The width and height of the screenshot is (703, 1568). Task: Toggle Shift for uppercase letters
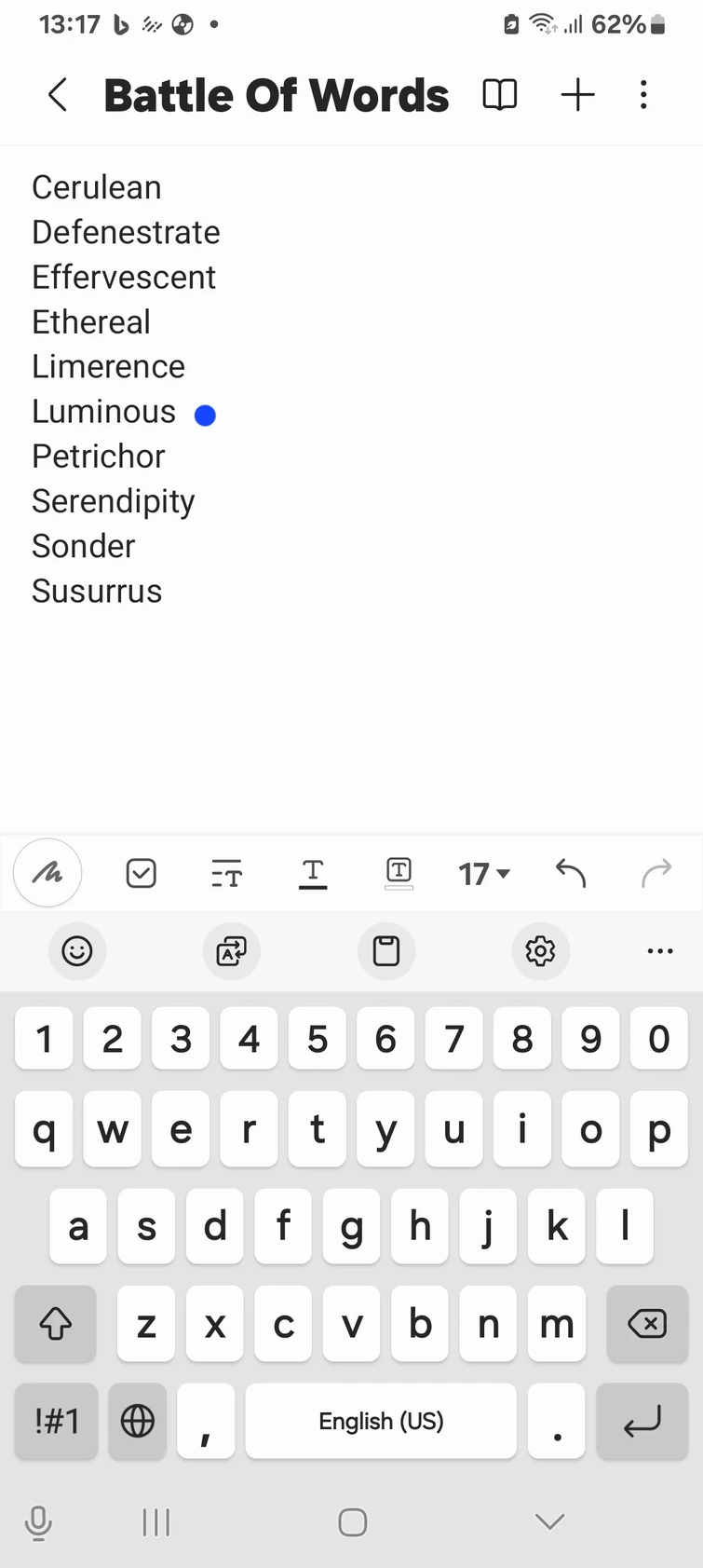coord(55,1323)
